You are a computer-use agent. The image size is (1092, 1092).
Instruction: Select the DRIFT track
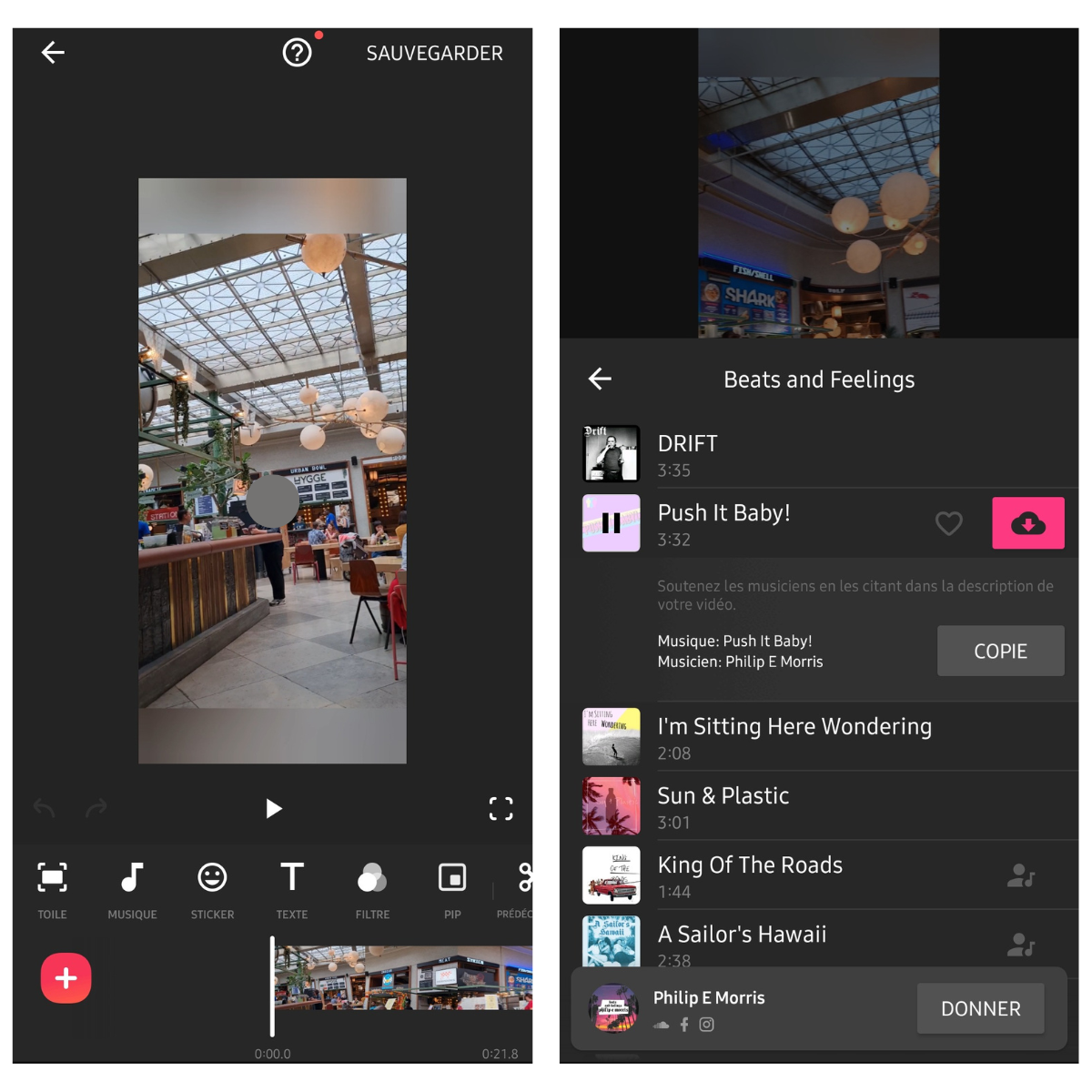click(x=687, y=454)
